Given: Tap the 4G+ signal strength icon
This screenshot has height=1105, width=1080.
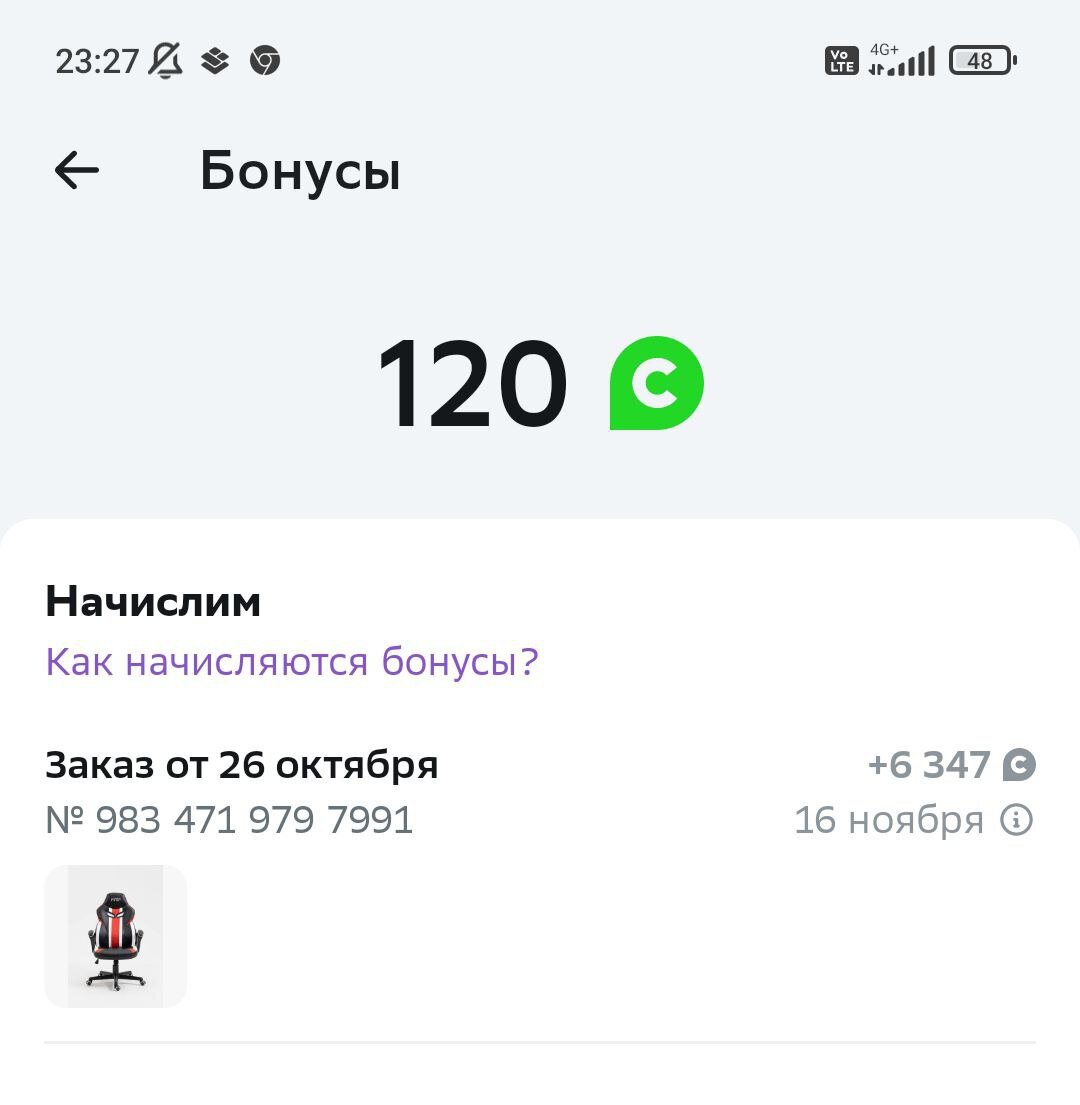Looking at the screenshot, I should point(900,61).
